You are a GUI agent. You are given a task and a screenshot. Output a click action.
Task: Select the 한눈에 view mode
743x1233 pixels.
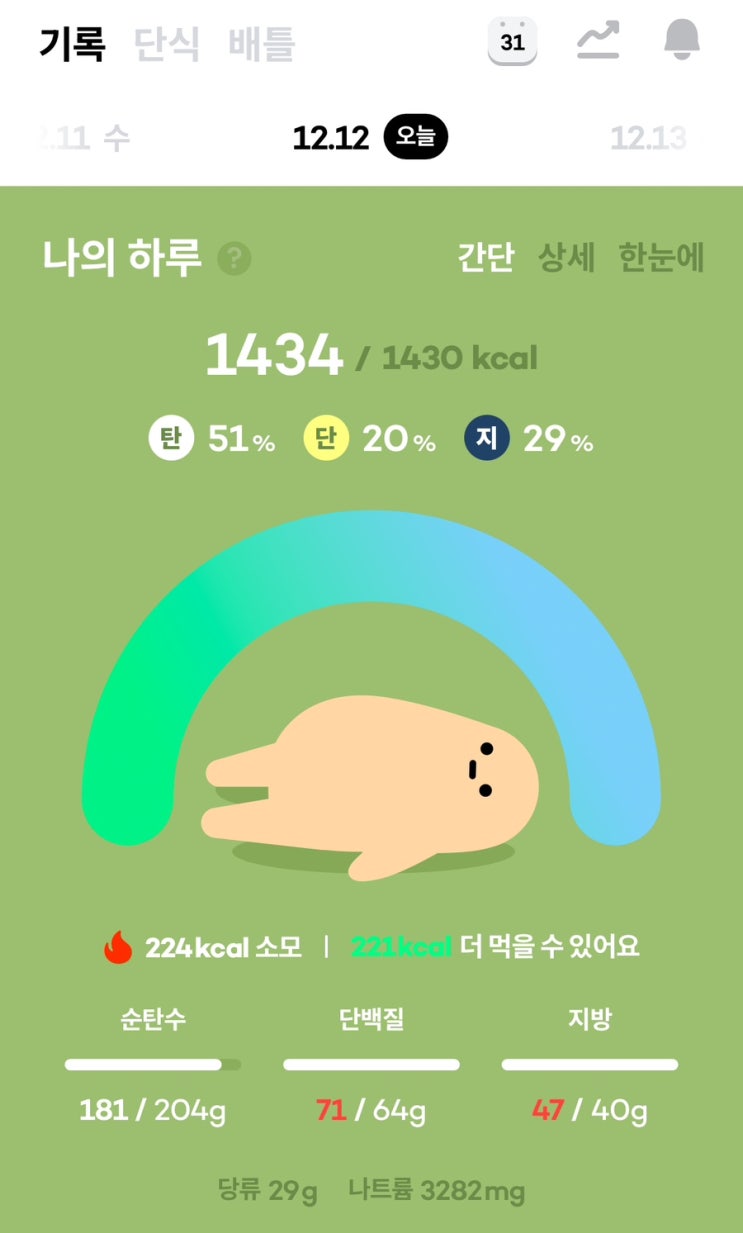pos(662,258)
